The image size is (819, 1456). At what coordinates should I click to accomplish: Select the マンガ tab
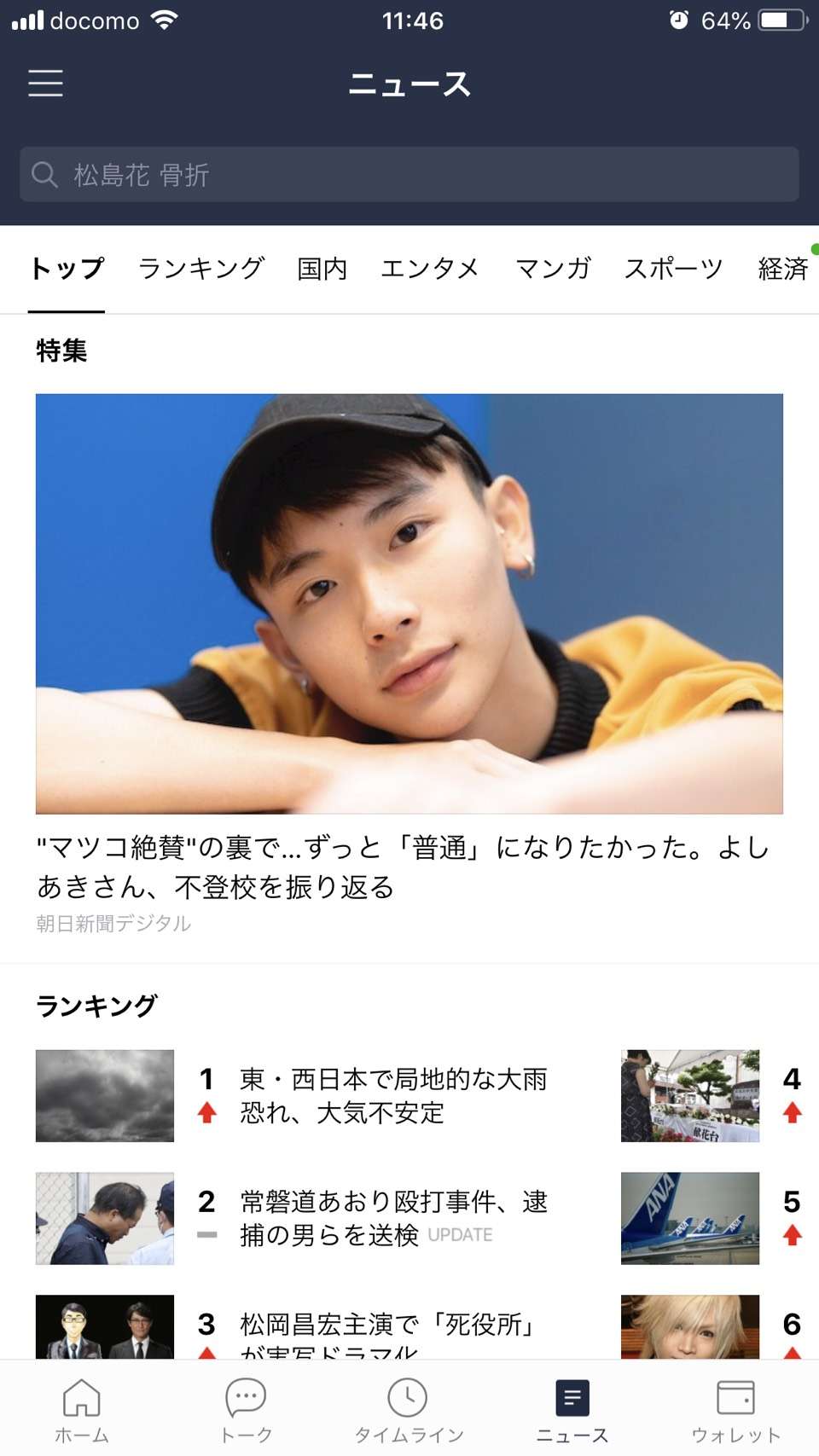pyautogui.click(x=553, y=269)
